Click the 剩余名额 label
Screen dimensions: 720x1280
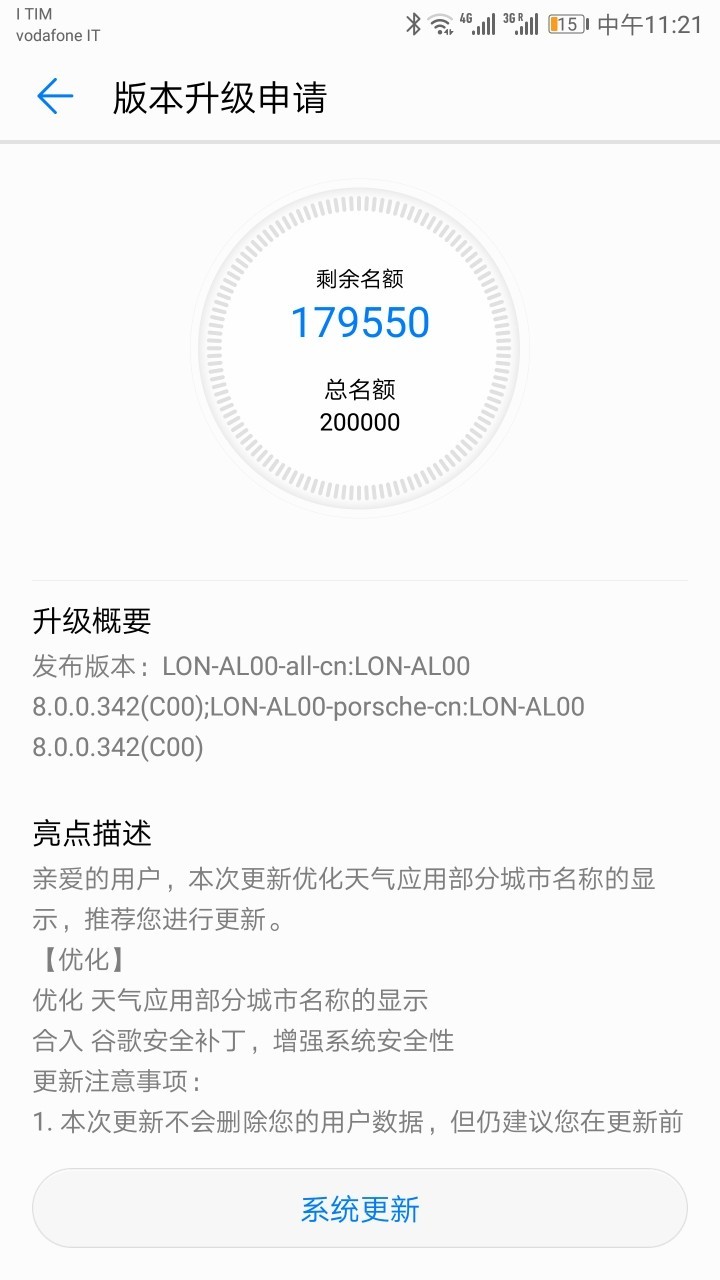360,279
